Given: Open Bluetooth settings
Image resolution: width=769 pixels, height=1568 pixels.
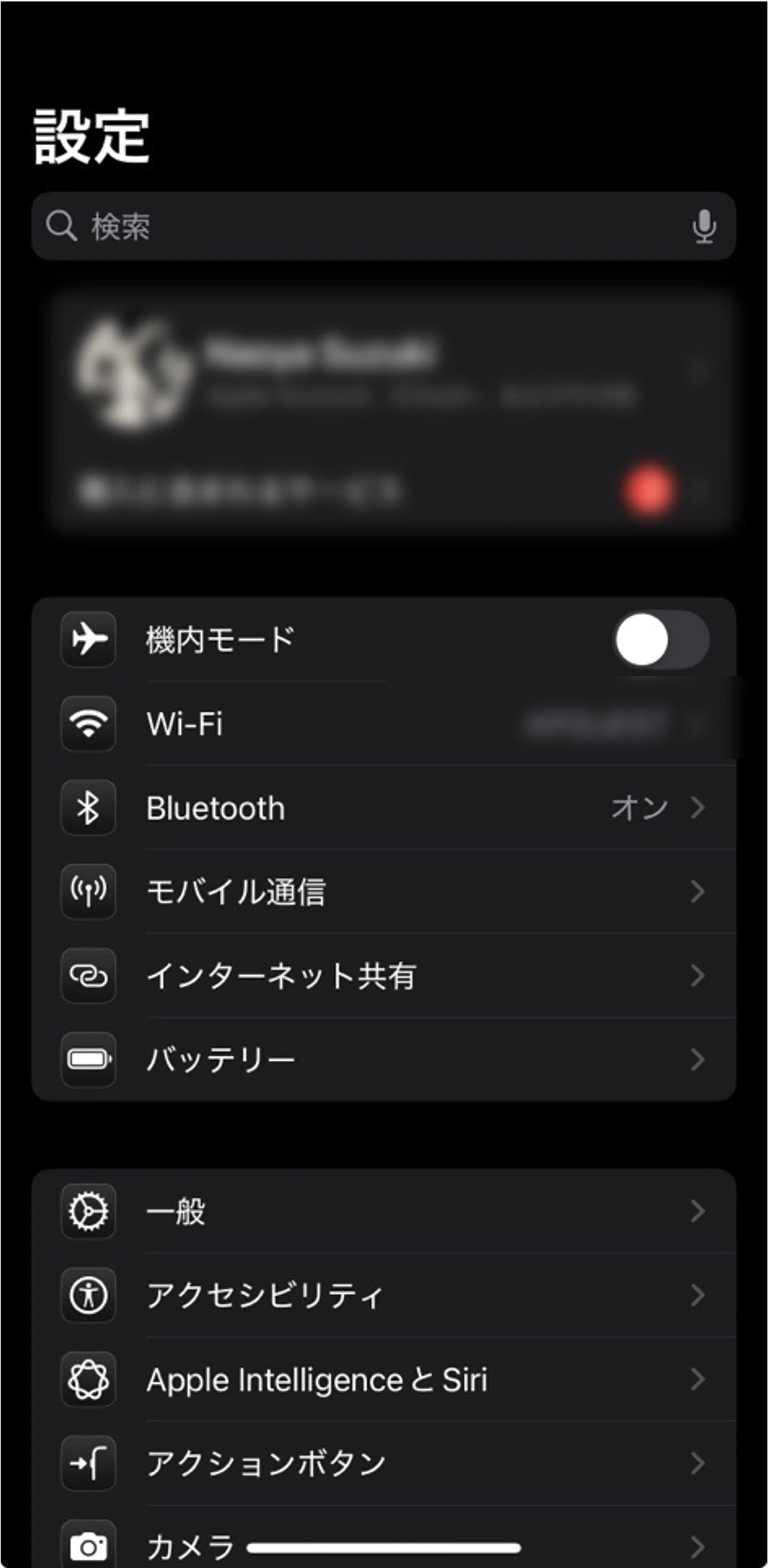Looking at the screenshot, I should (389, 808).
